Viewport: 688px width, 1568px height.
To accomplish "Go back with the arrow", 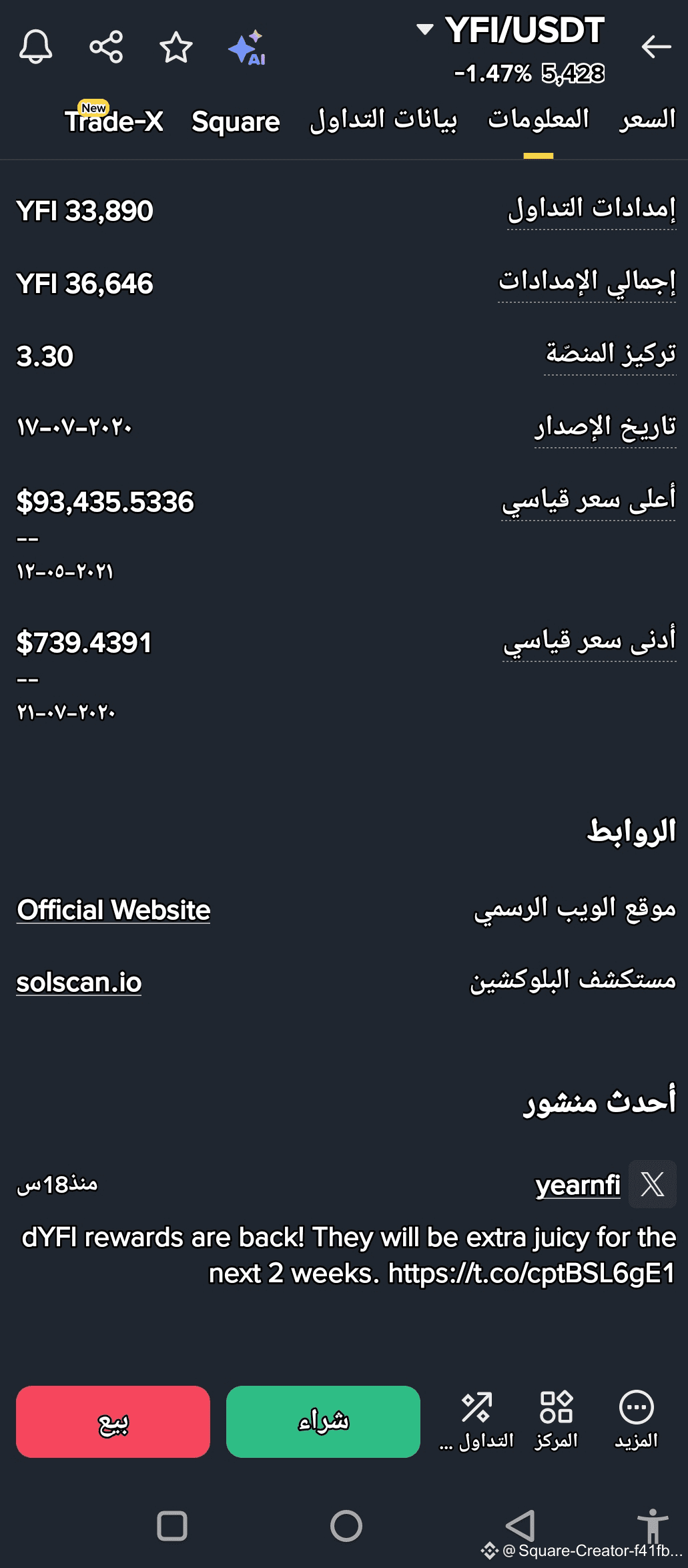I will pyautogui.click(x=655, y=46).
